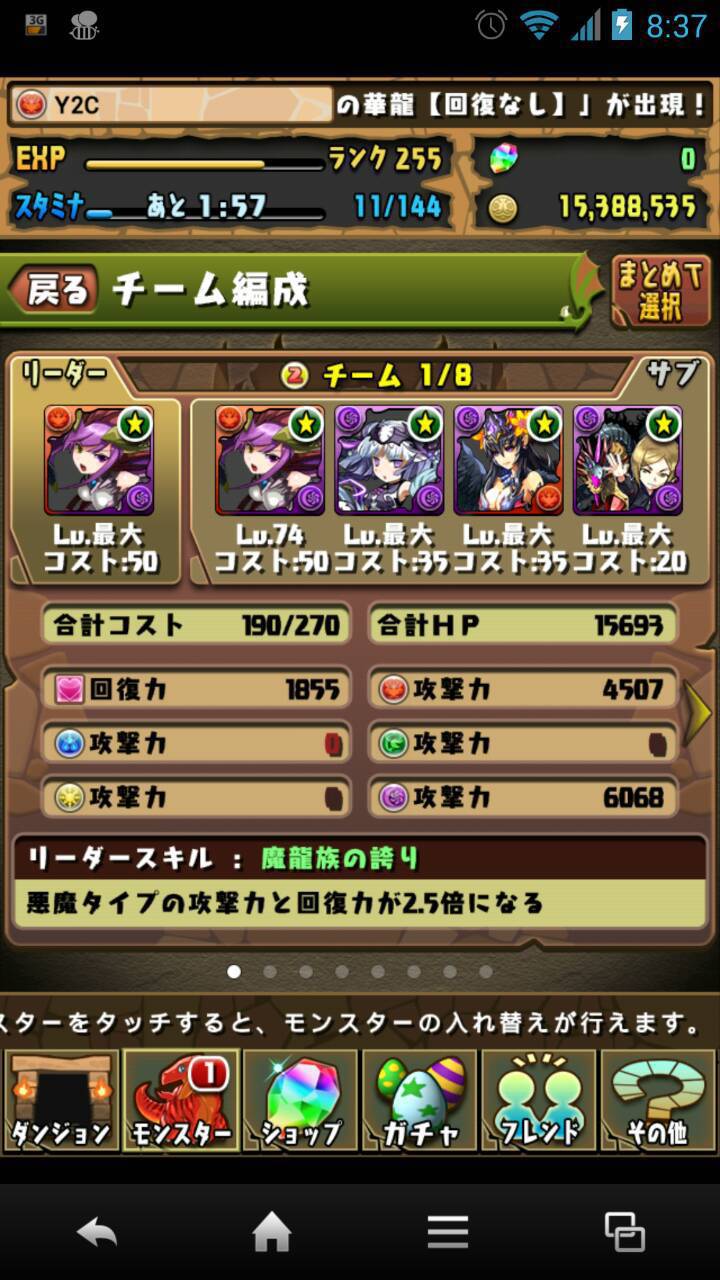Open the ダンジョン tab

pyautogui.click(x=61, y=1101)
